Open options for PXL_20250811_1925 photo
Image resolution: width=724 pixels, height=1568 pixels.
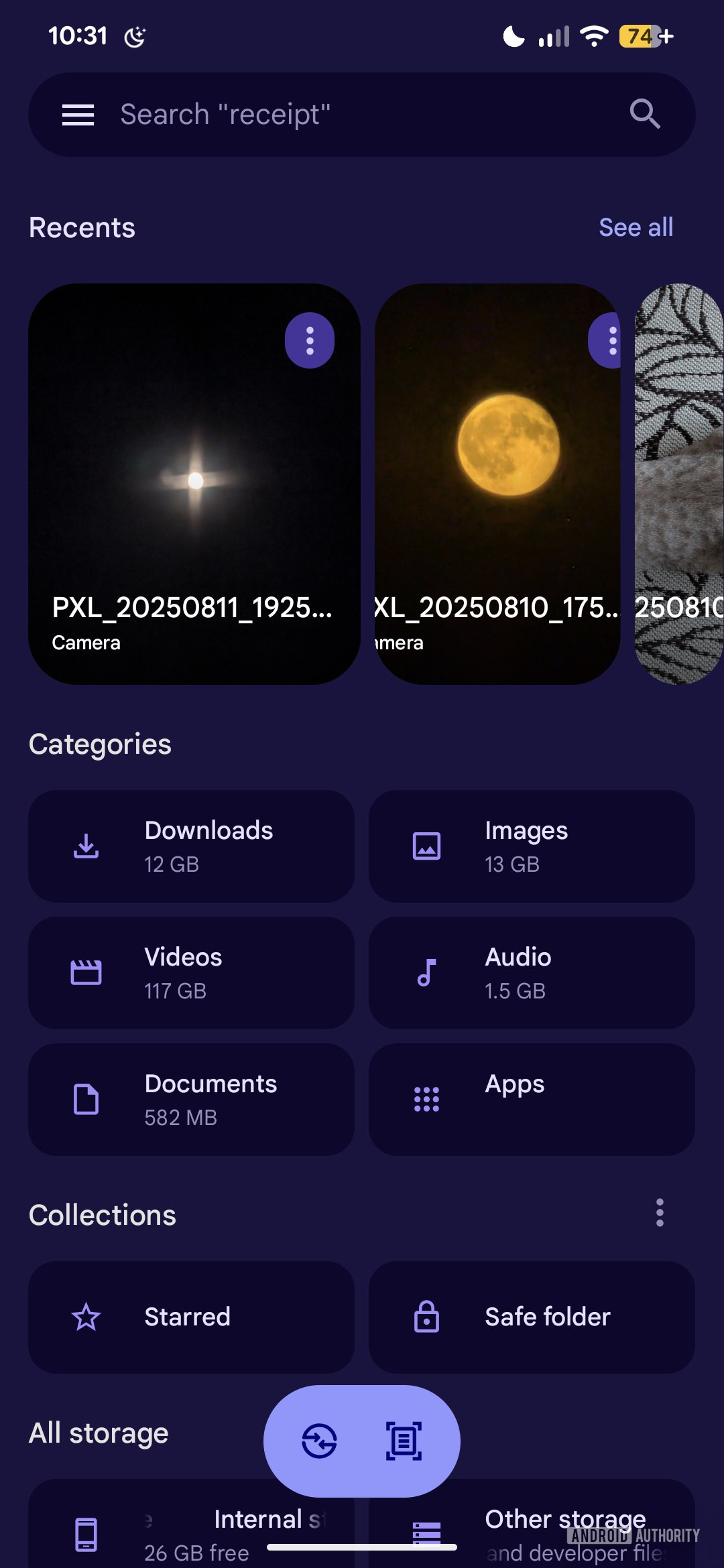click(x=310, y=341)
